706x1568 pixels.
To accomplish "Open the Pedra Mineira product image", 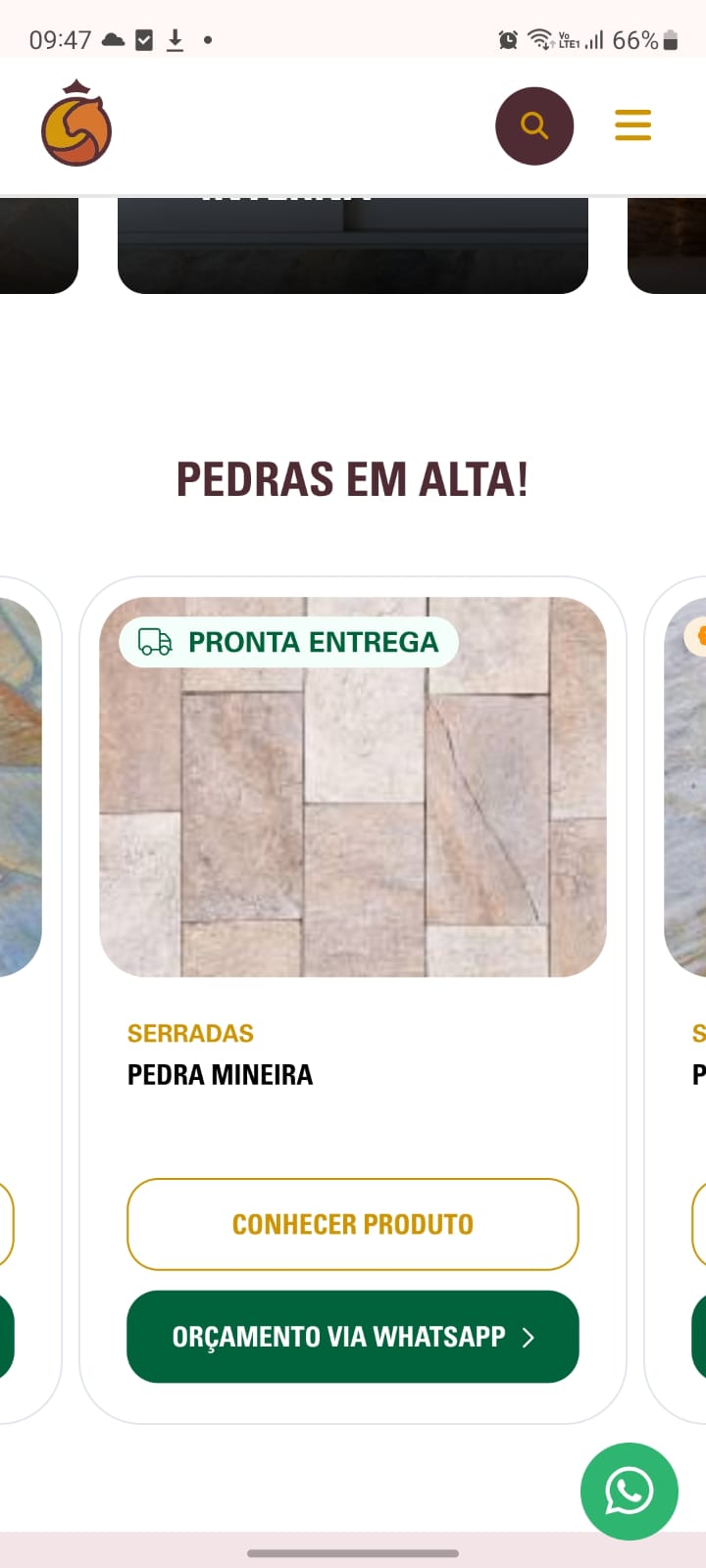I will coord(352,804).
